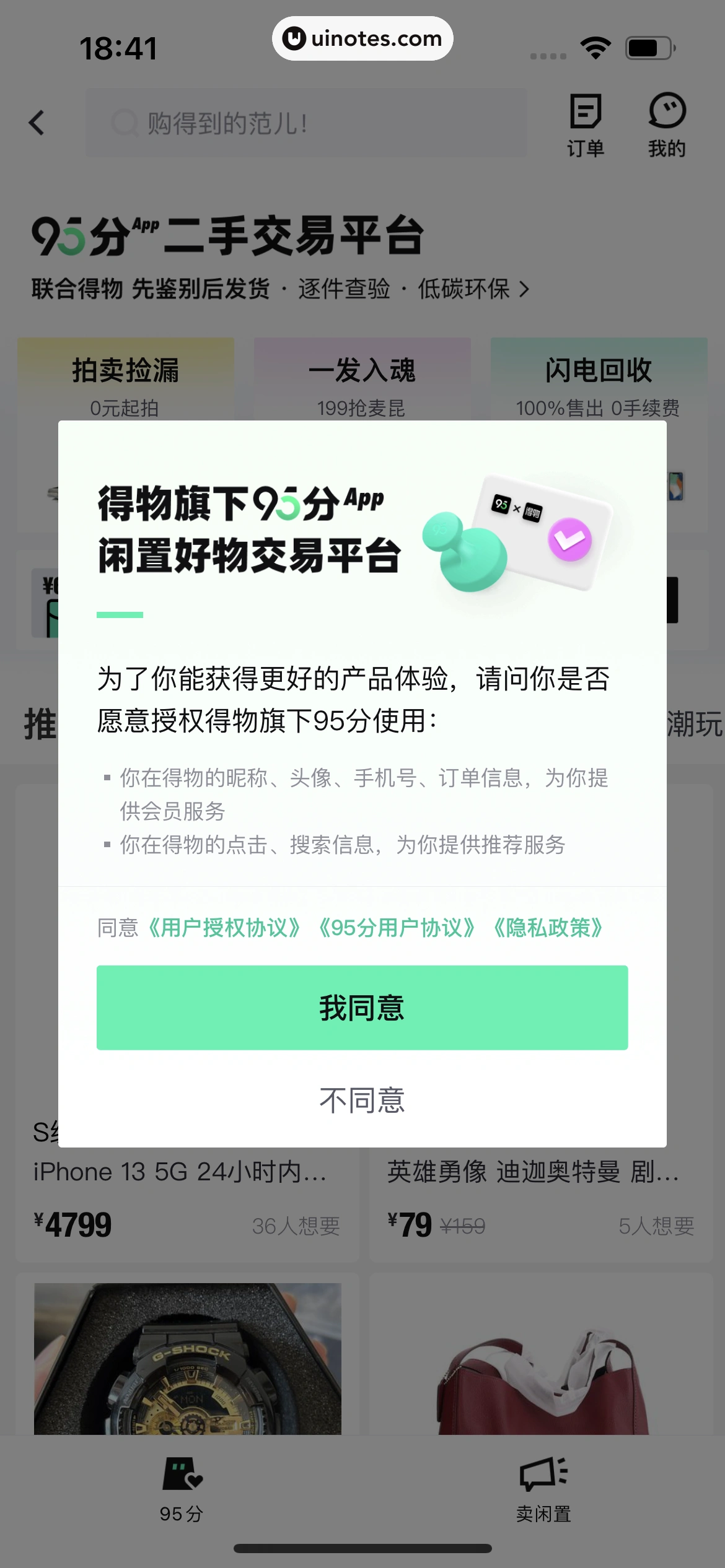Tap the uinotes.com pill logo
725x1568 pixels.
pos(362,38)
